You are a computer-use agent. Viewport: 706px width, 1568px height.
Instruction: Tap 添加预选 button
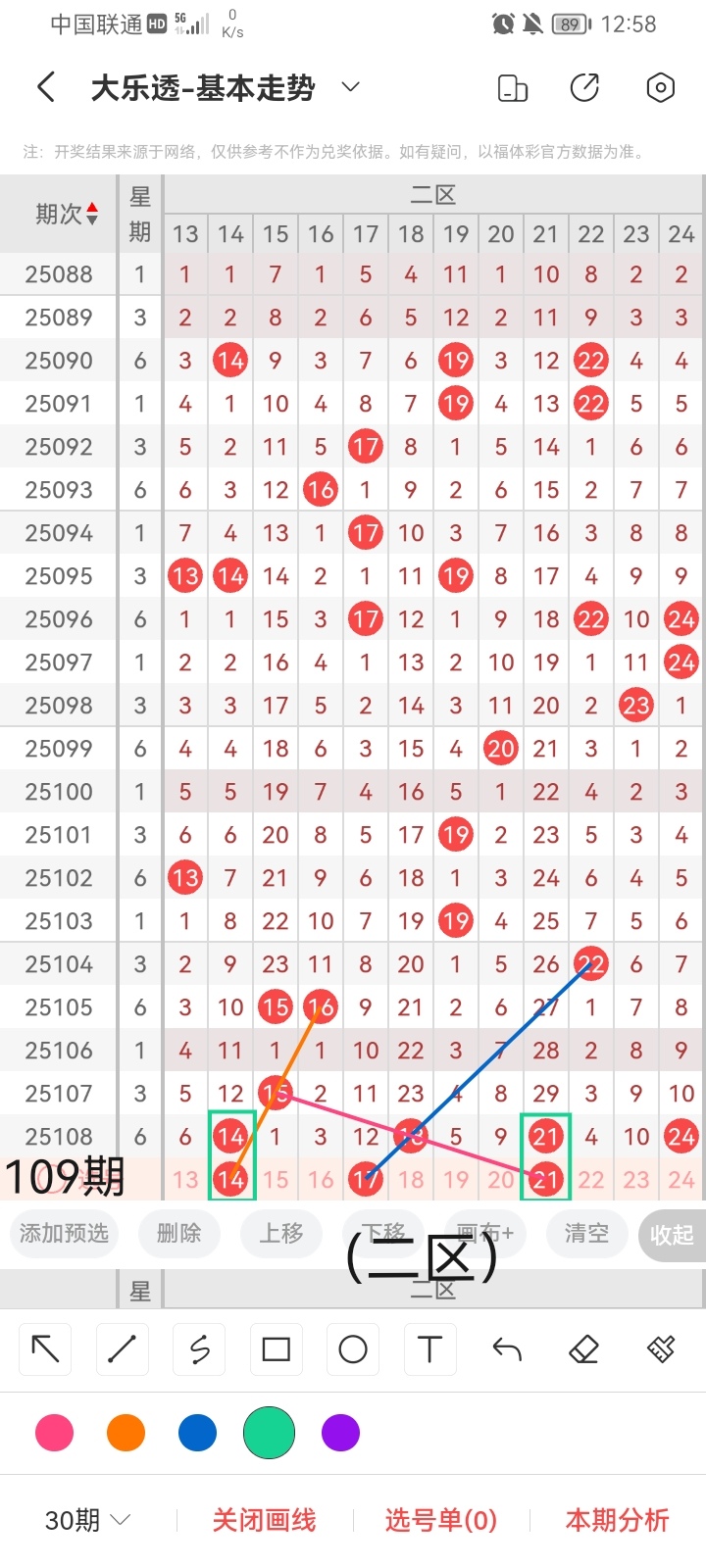click(x=64, y=1233)
